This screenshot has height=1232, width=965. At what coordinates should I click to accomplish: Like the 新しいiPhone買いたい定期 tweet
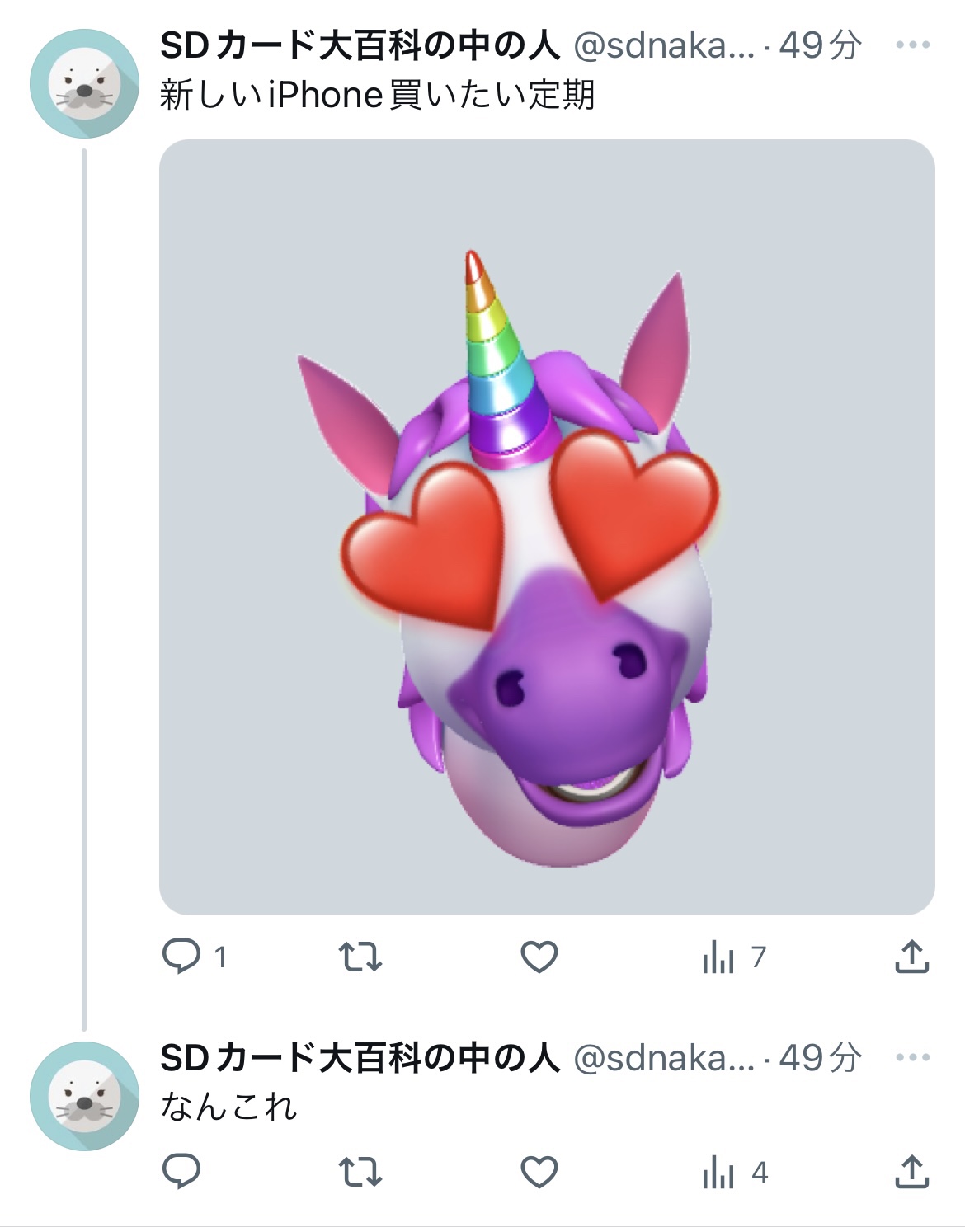pyautogui.click(x=539, y=957)
